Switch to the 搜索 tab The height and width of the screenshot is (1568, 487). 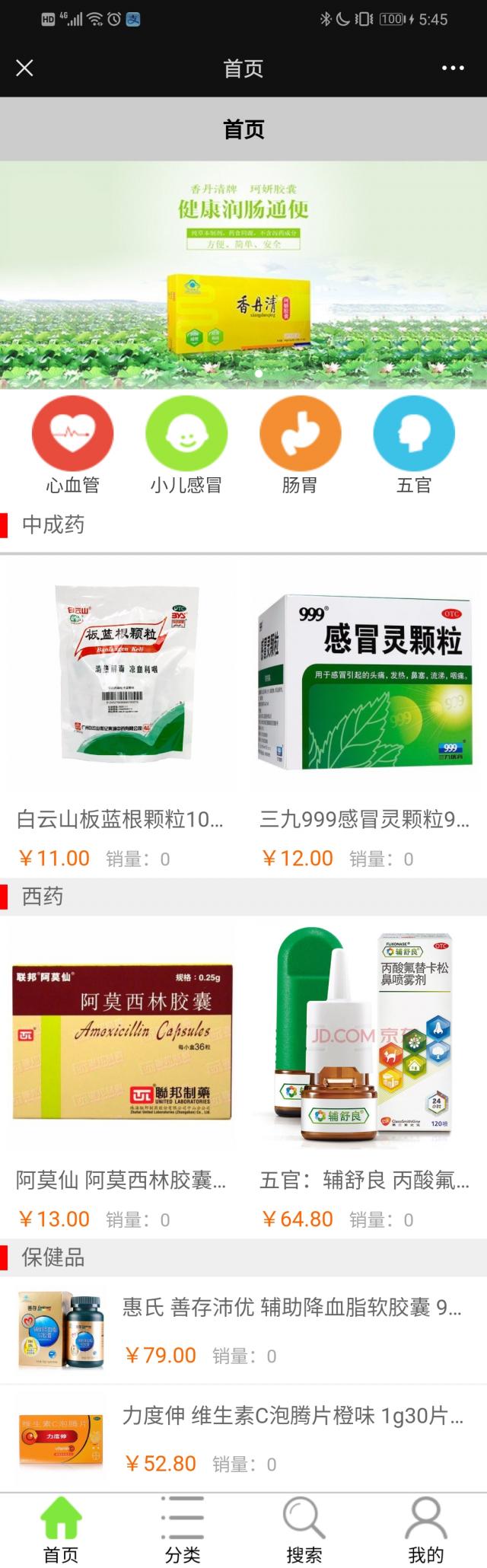pyautogui.click(x=304, y=1530)
